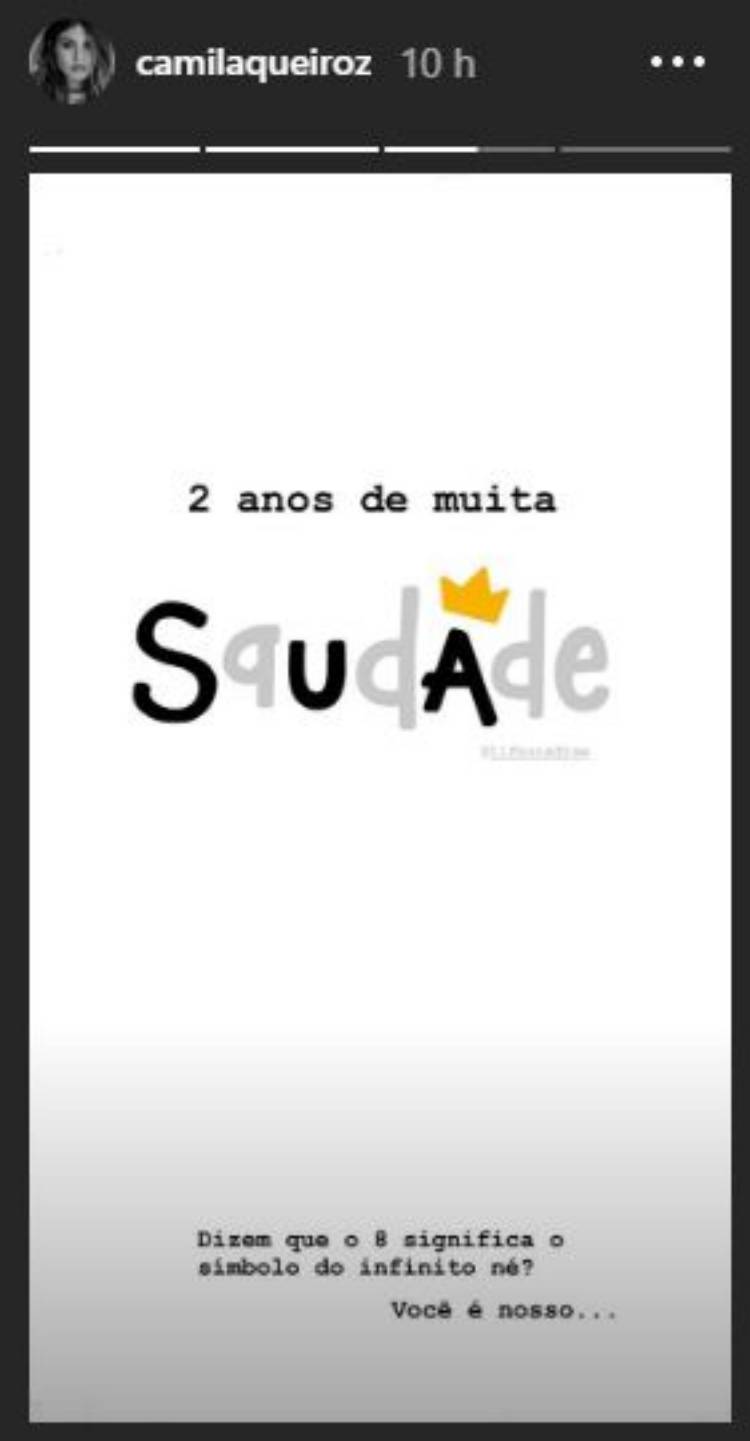The height and width of the screenshot is (1441, 750).
Task: Open camilaqueiroz profile picture
Action: click(71, 62)
